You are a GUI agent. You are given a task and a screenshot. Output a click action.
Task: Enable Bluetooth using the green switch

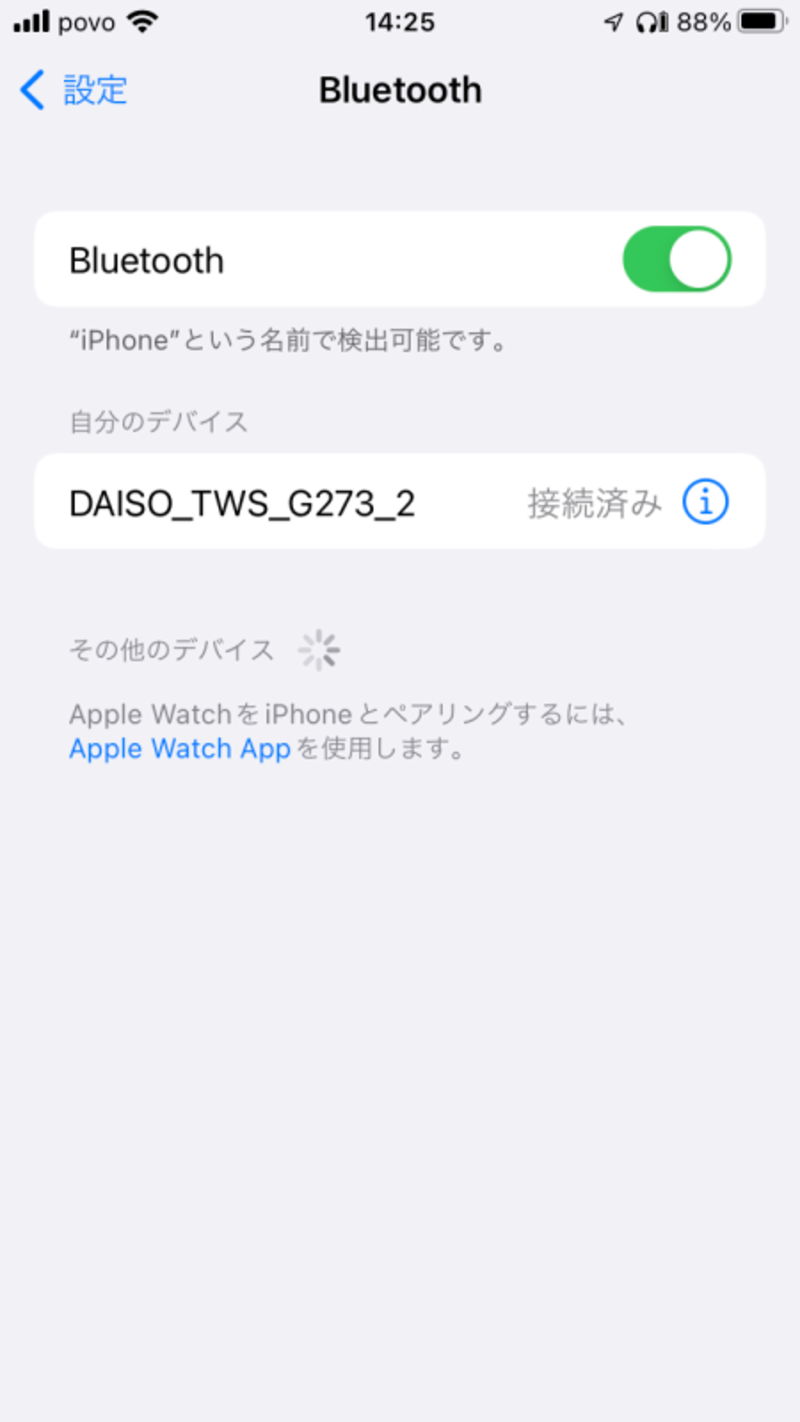point(677,259)
